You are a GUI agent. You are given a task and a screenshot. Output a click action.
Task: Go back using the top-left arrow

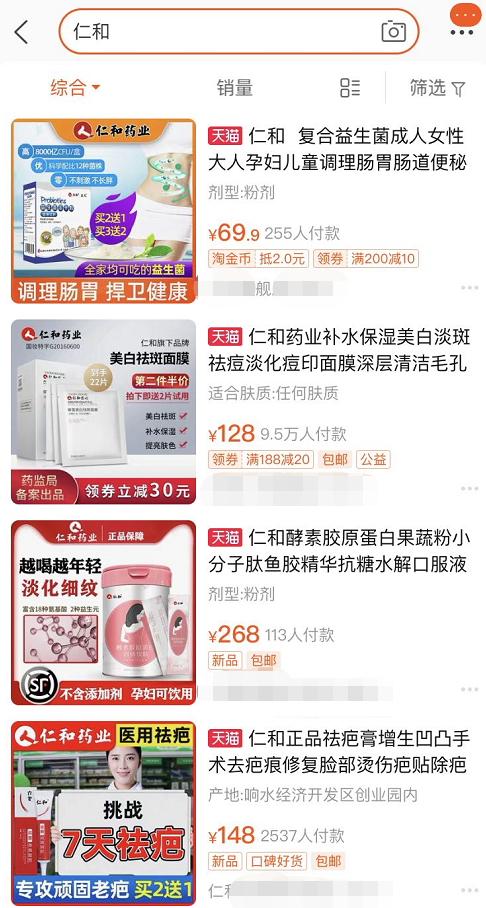(21, 32)
